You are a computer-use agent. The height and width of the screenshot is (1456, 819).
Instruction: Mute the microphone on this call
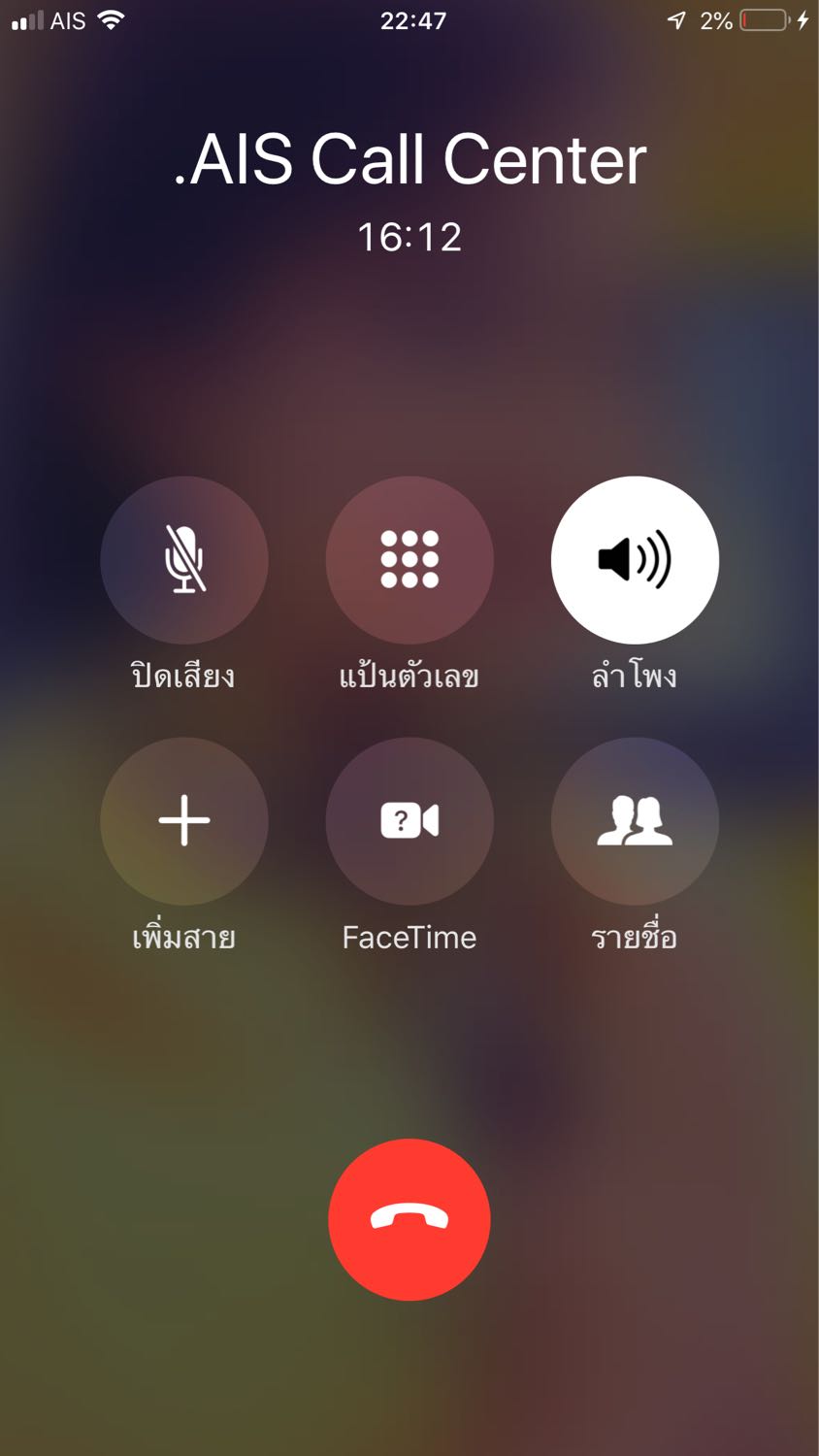184,560
